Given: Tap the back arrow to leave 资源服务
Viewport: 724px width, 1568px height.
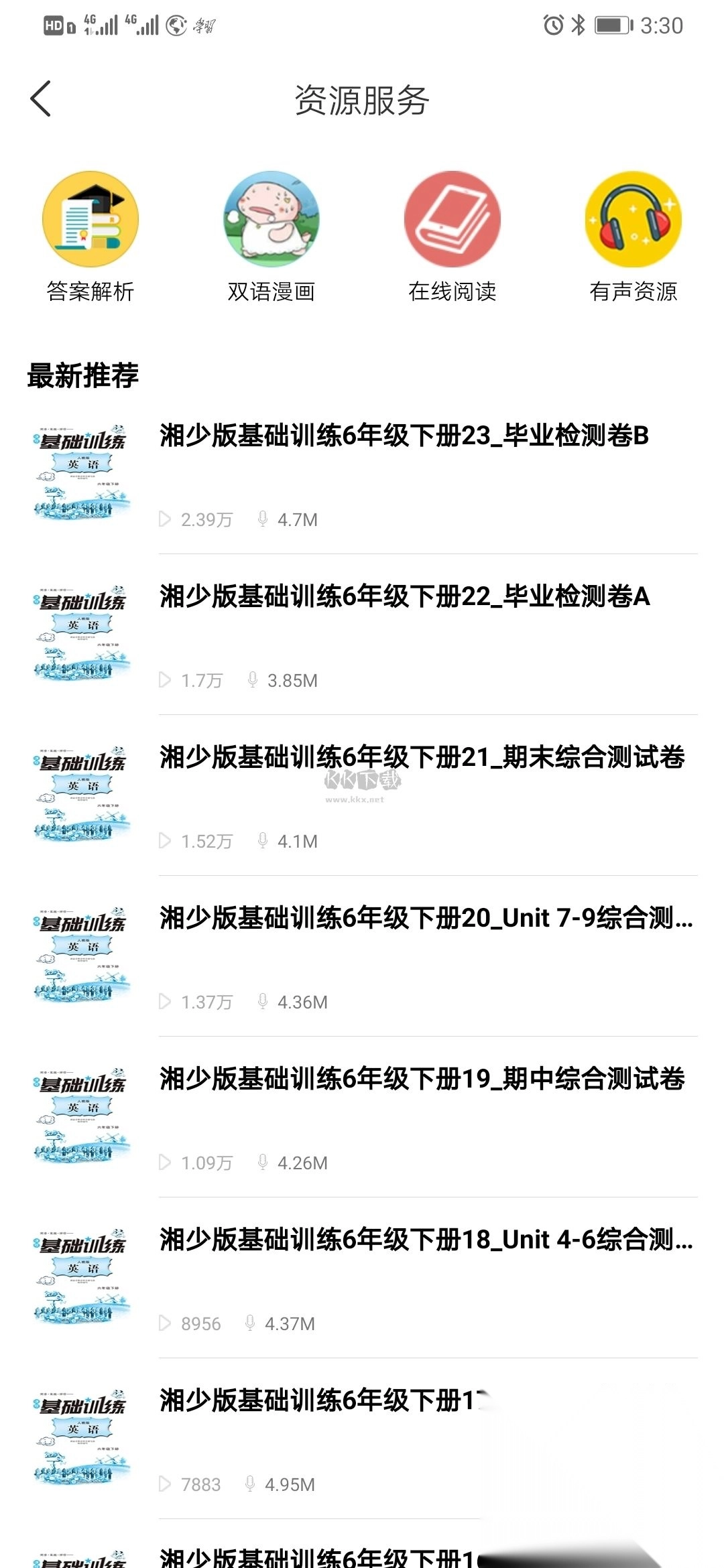Looking at the screenshot, I should click(x=42, y=98).
